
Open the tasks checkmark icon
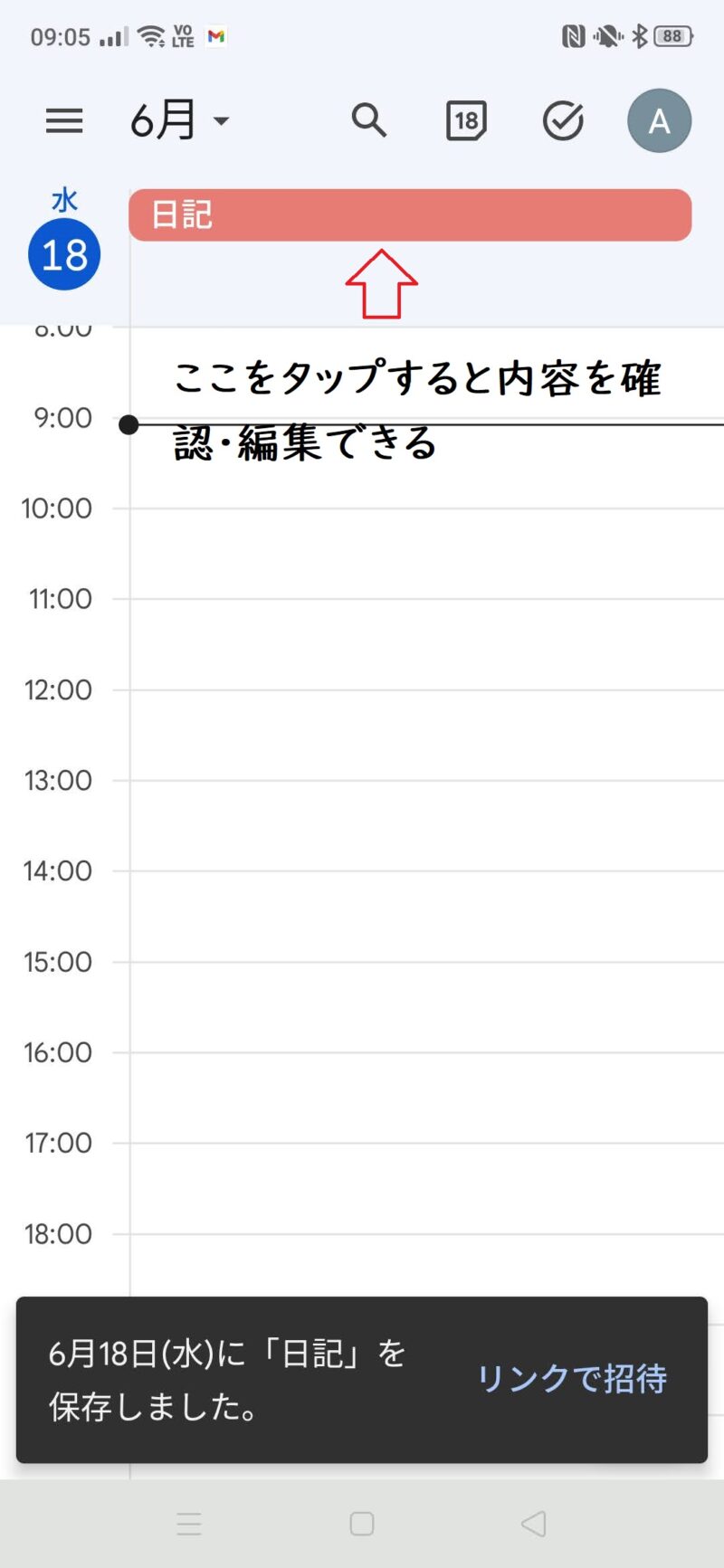pyautogui.click(x=563, y=121)
